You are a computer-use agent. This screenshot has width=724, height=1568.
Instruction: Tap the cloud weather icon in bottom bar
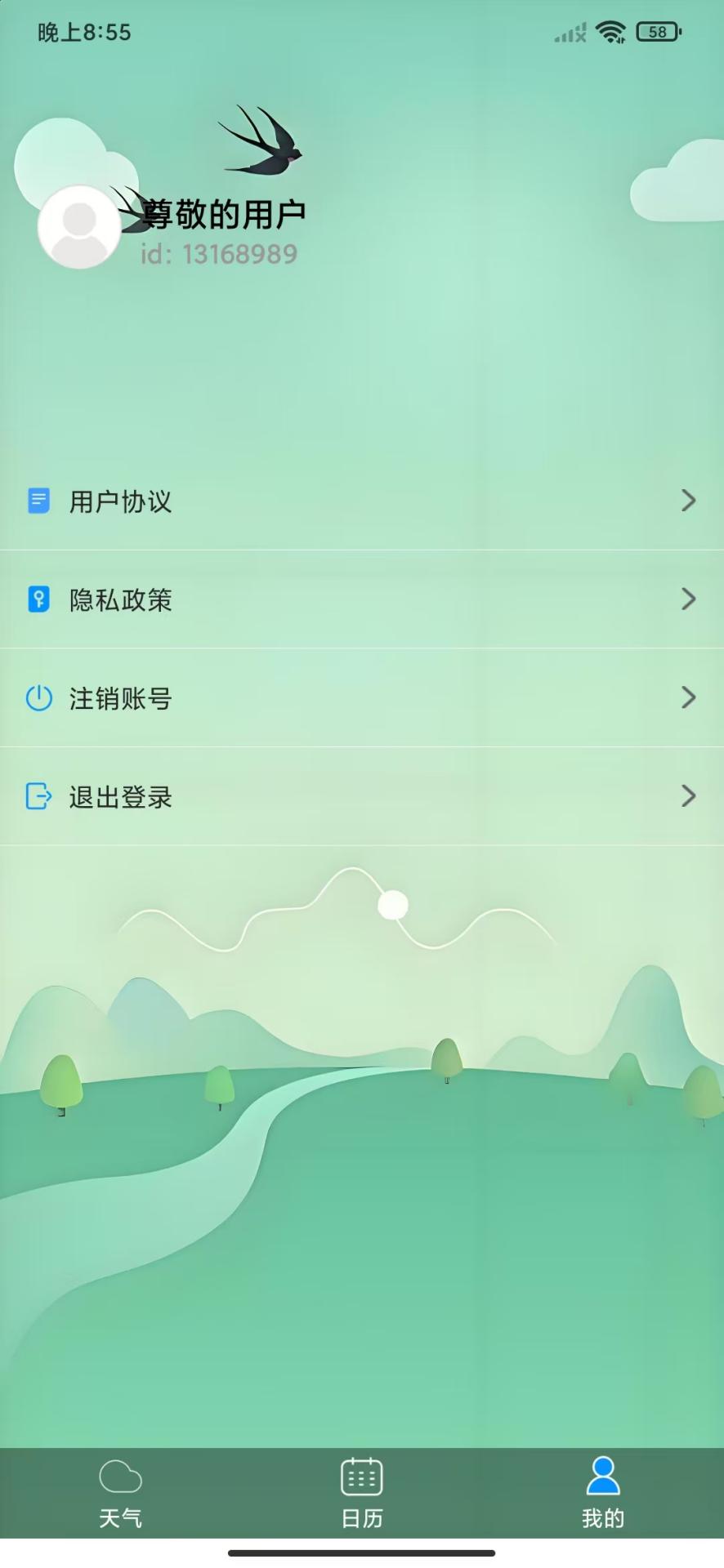[120, 1477]
